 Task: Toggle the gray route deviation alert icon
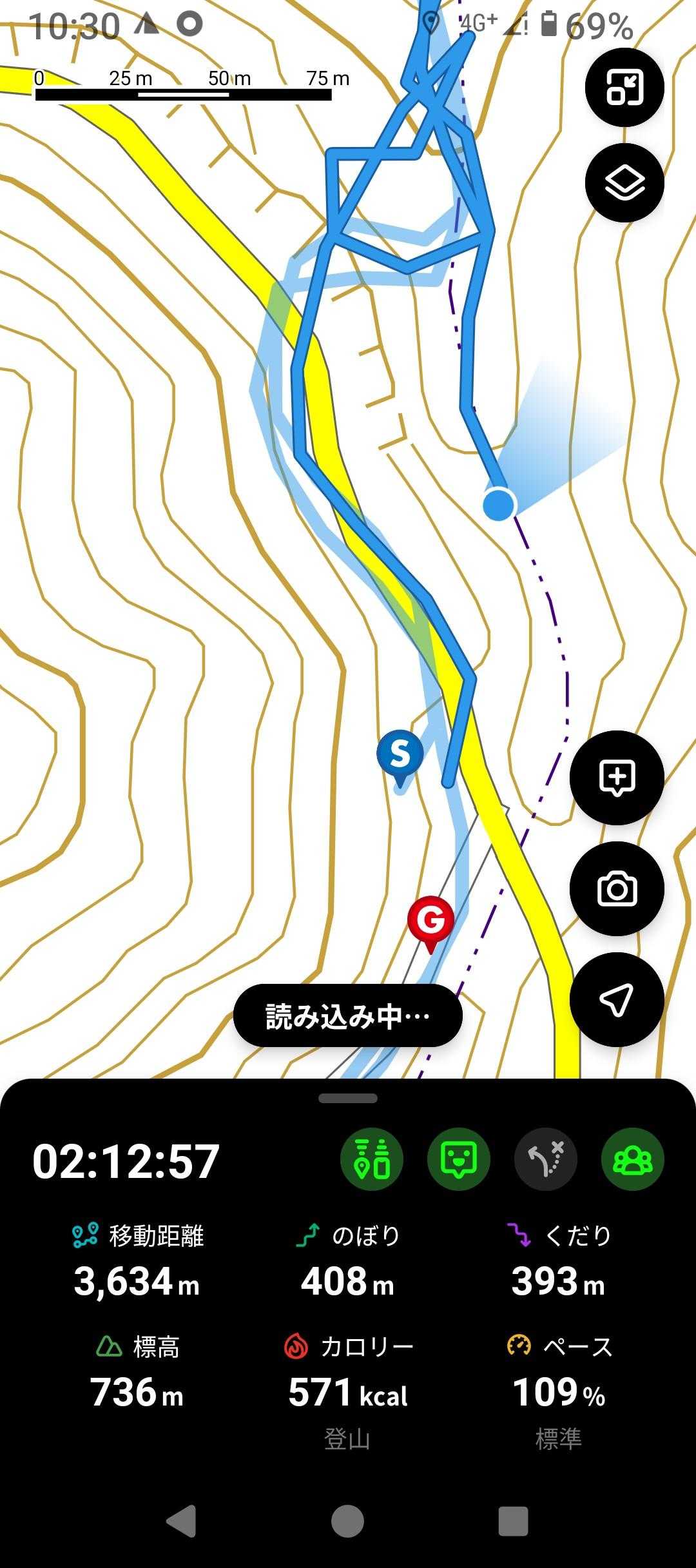(x=546, y=1159)
